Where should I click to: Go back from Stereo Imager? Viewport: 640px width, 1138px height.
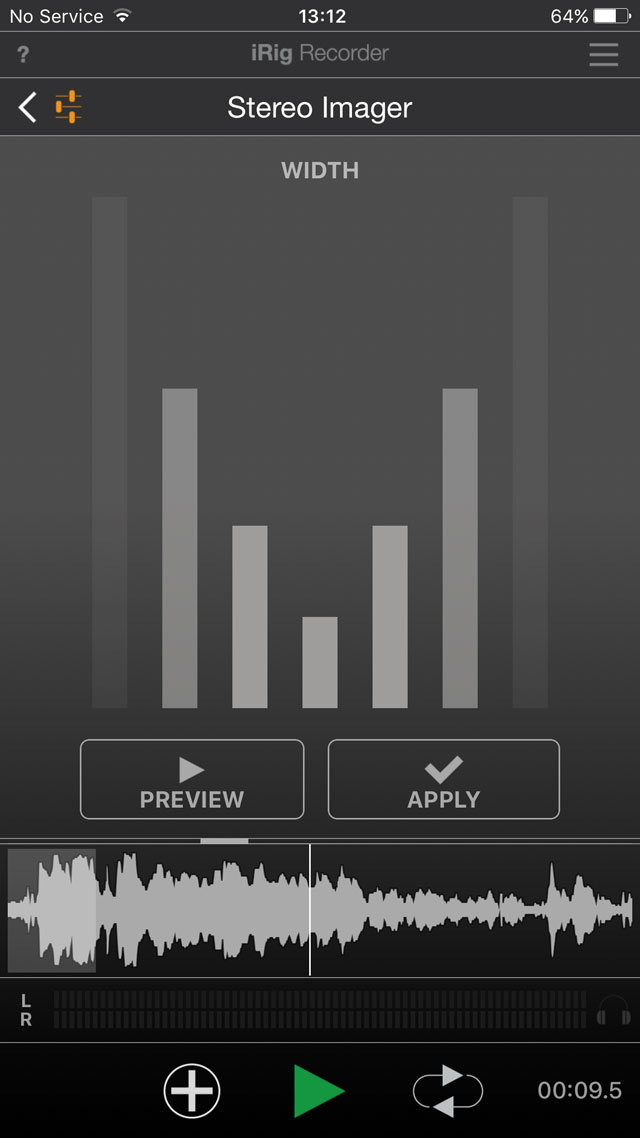[x=27, y=107]
